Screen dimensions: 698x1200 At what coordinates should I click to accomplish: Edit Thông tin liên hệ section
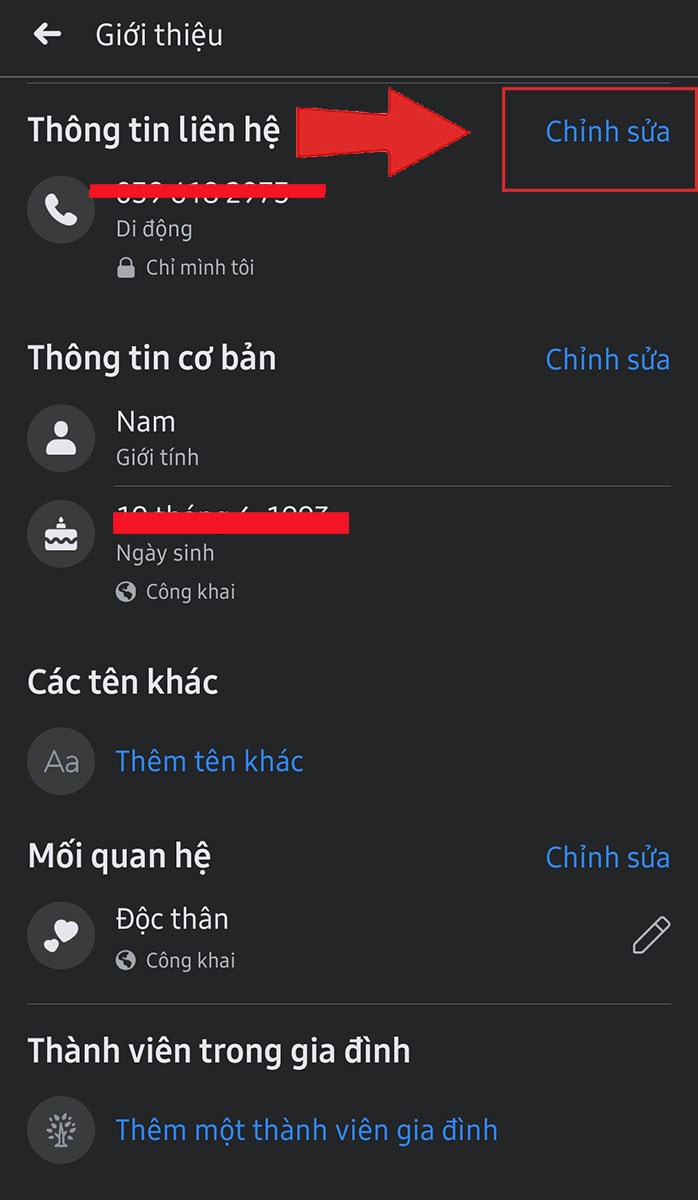(x=607, y=132)
